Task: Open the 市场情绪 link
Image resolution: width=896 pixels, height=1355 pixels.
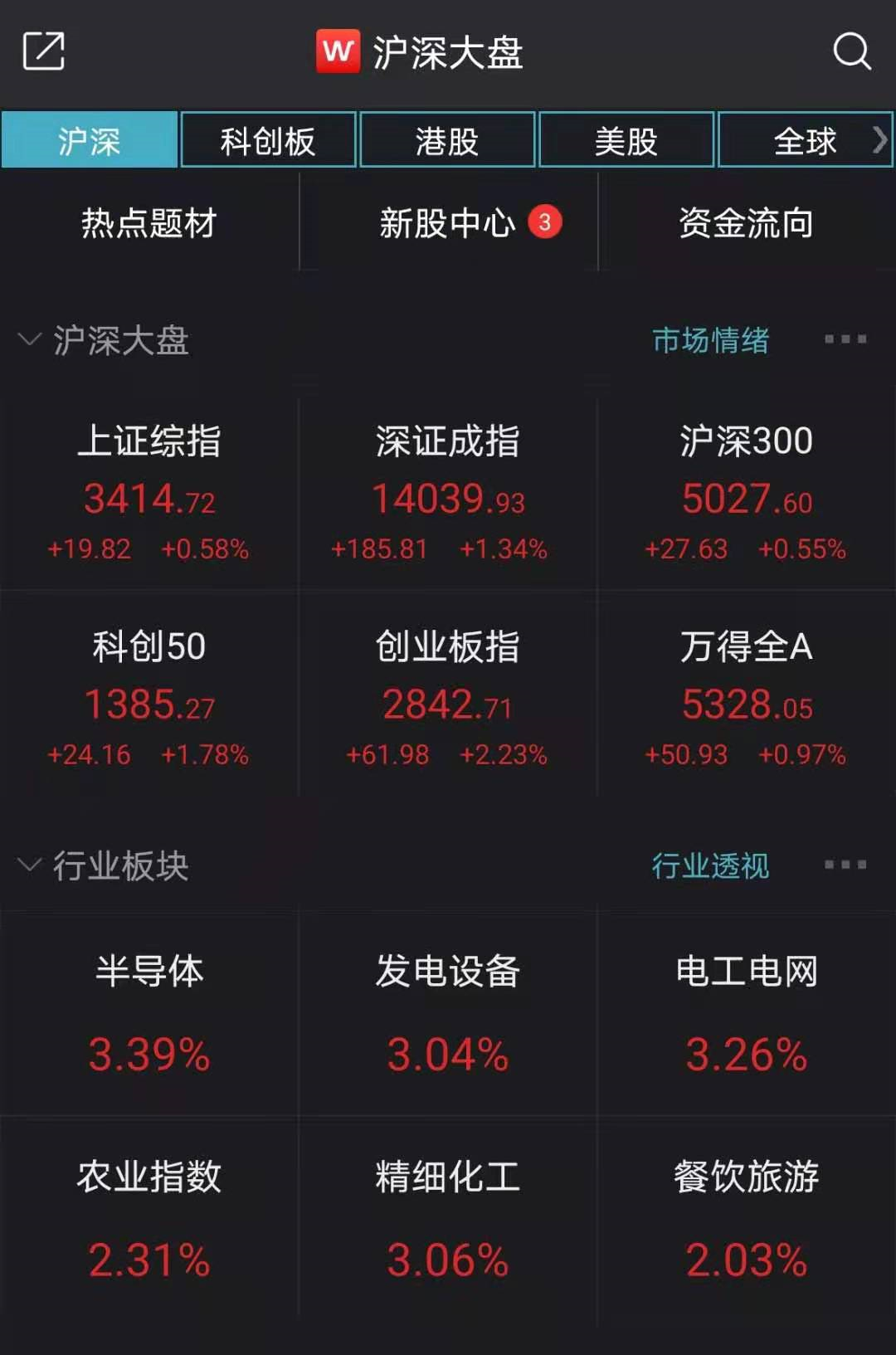Action: (x=710, y=340)
